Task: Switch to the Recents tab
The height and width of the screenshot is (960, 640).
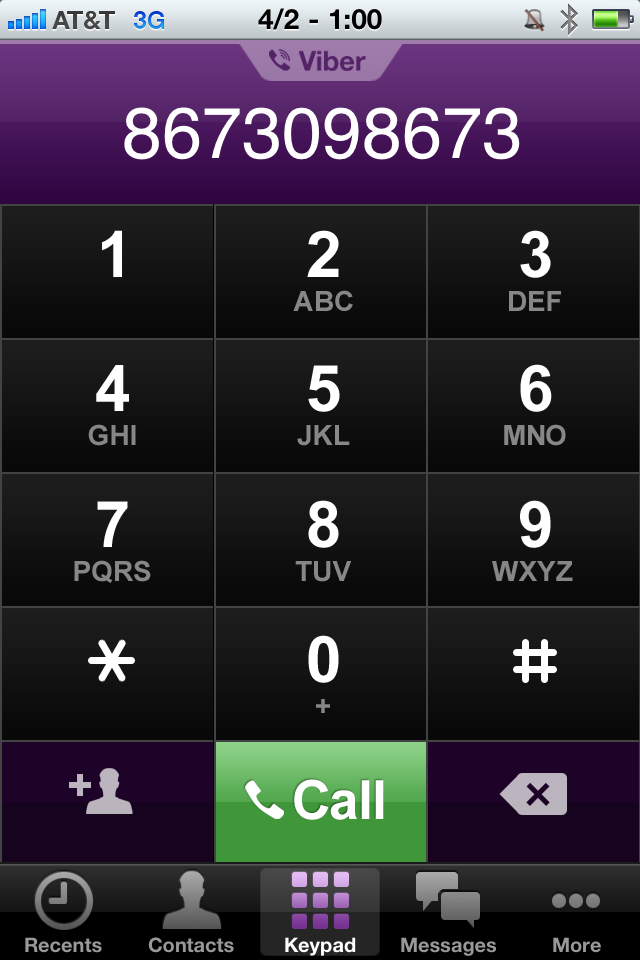Action: point(63,913)
